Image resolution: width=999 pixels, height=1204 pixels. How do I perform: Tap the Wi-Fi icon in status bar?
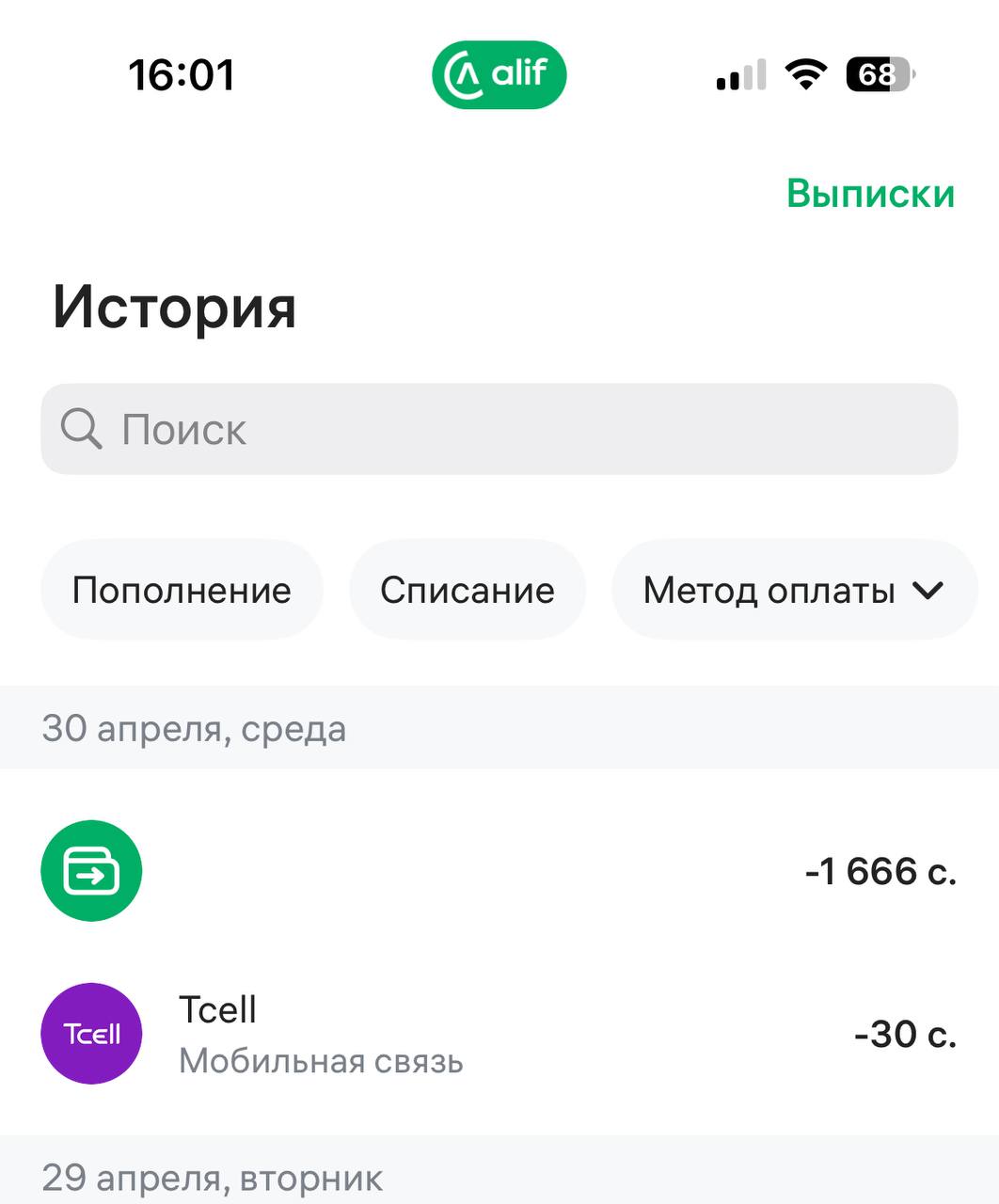click(x=804, y=73)
